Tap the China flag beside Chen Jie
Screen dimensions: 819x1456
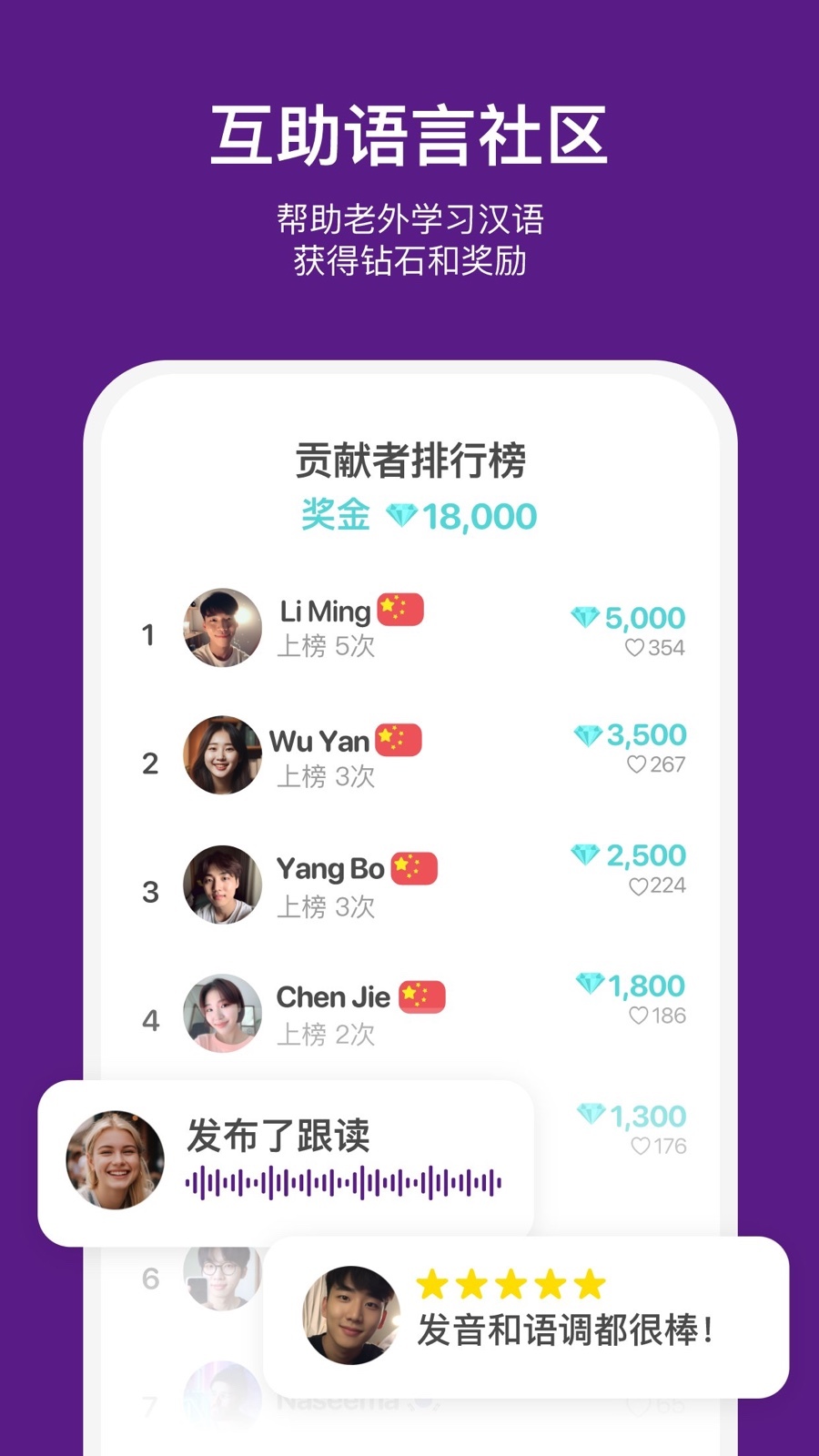422,996
